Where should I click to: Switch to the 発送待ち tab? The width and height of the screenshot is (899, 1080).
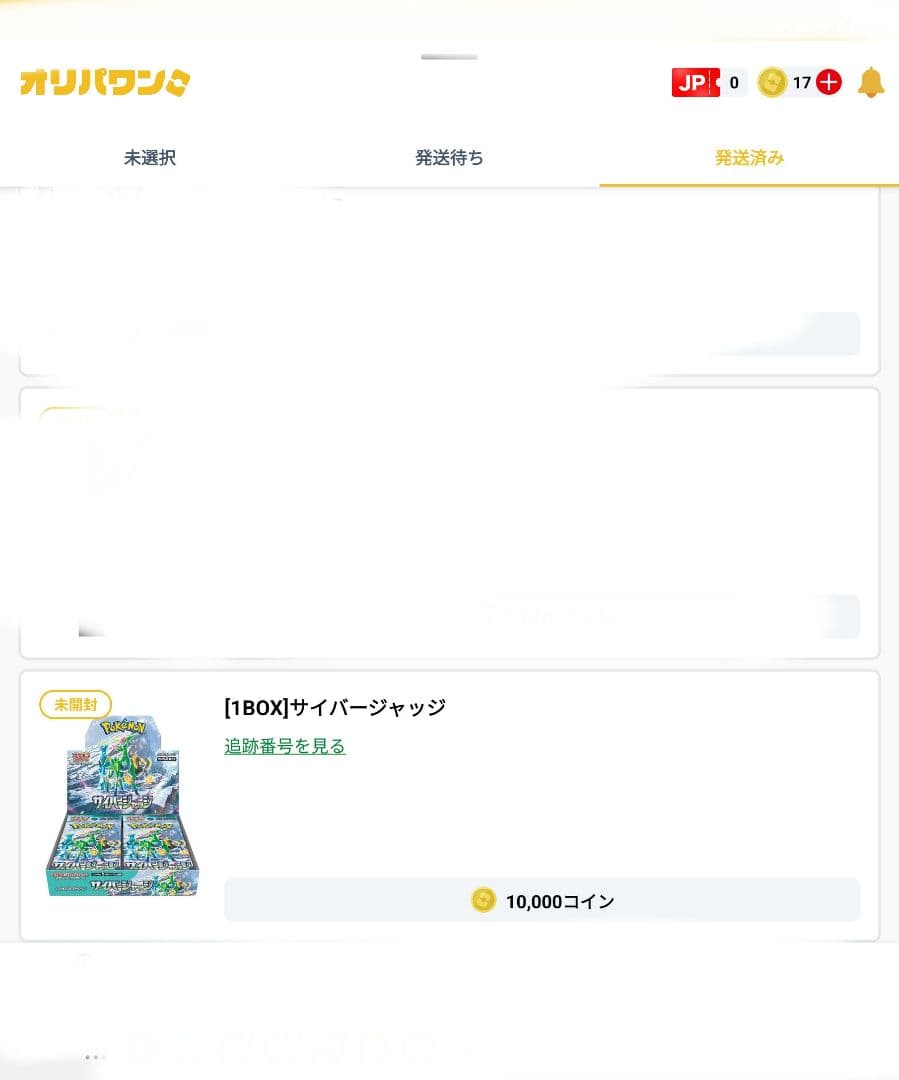449,157
